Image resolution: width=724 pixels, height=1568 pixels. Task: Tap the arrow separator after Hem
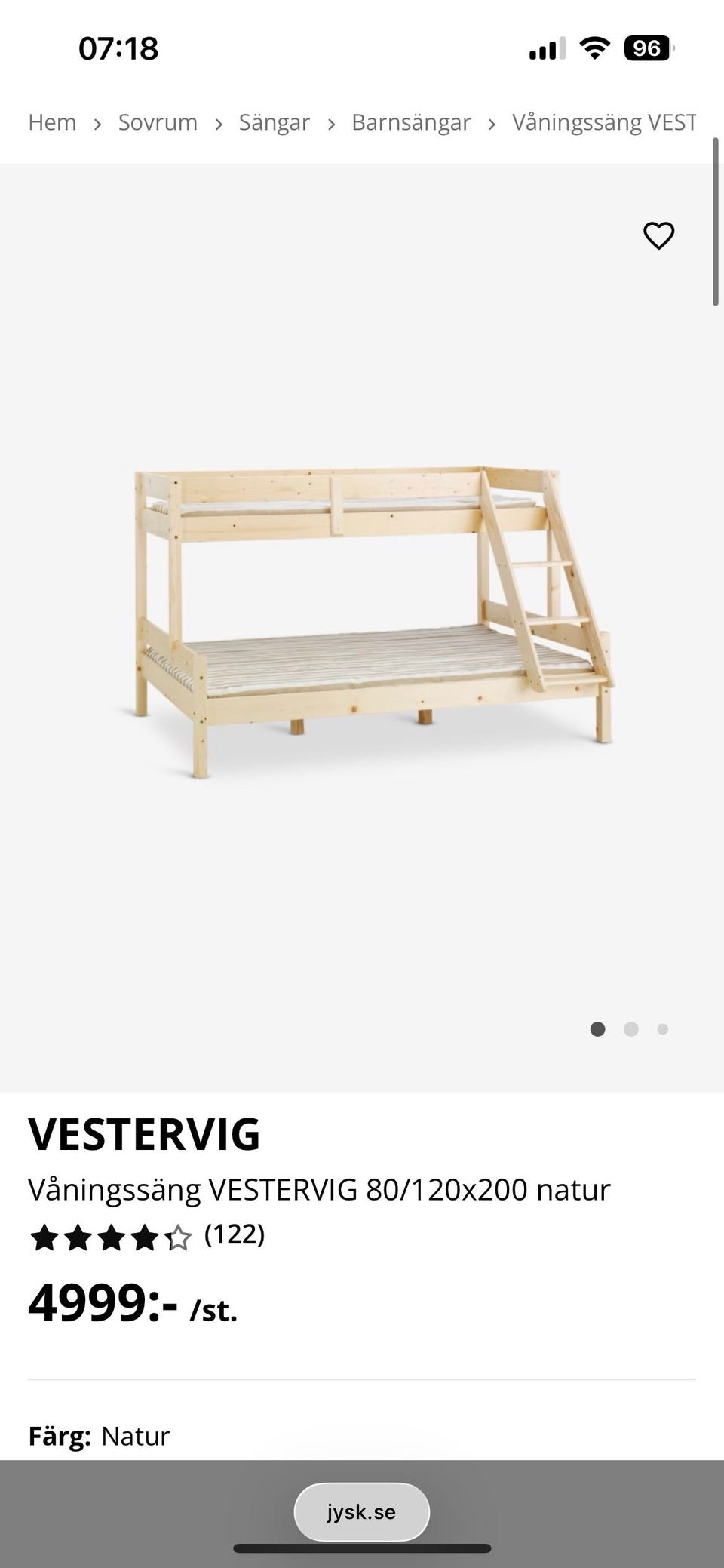pos(98,123)
